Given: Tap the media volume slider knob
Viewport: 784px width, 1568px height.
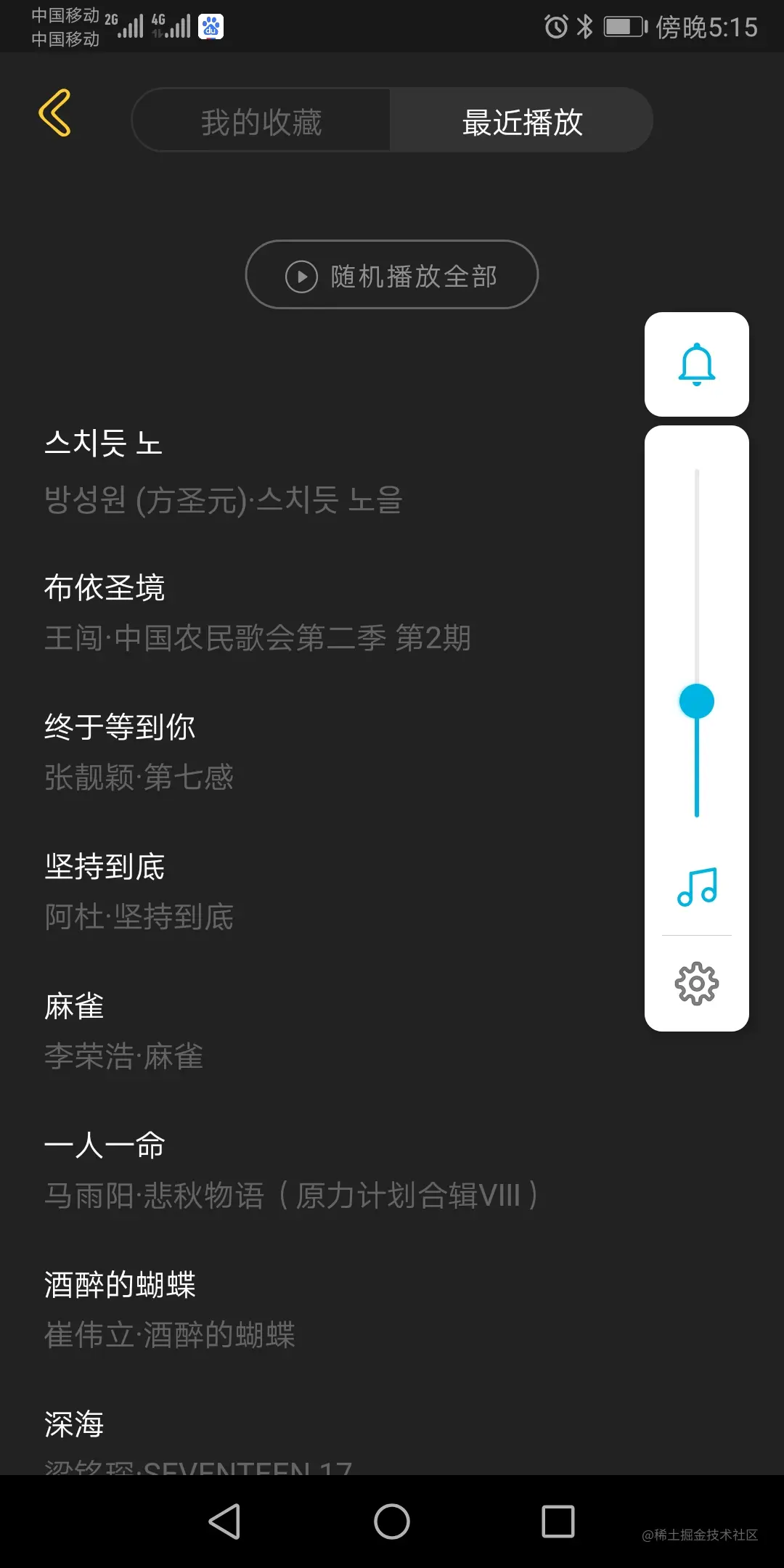Looking at the screenshot, I should [696, 701].
